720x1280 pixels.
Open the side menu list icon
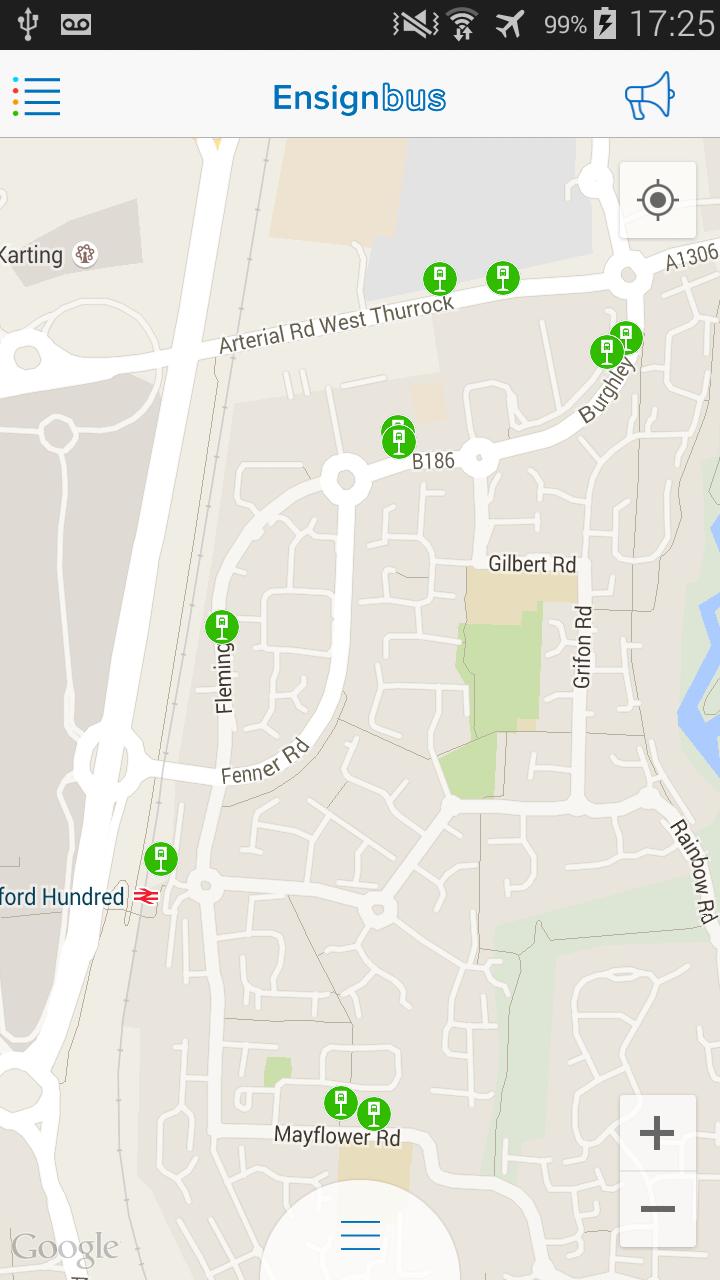[x=37, y=97]
